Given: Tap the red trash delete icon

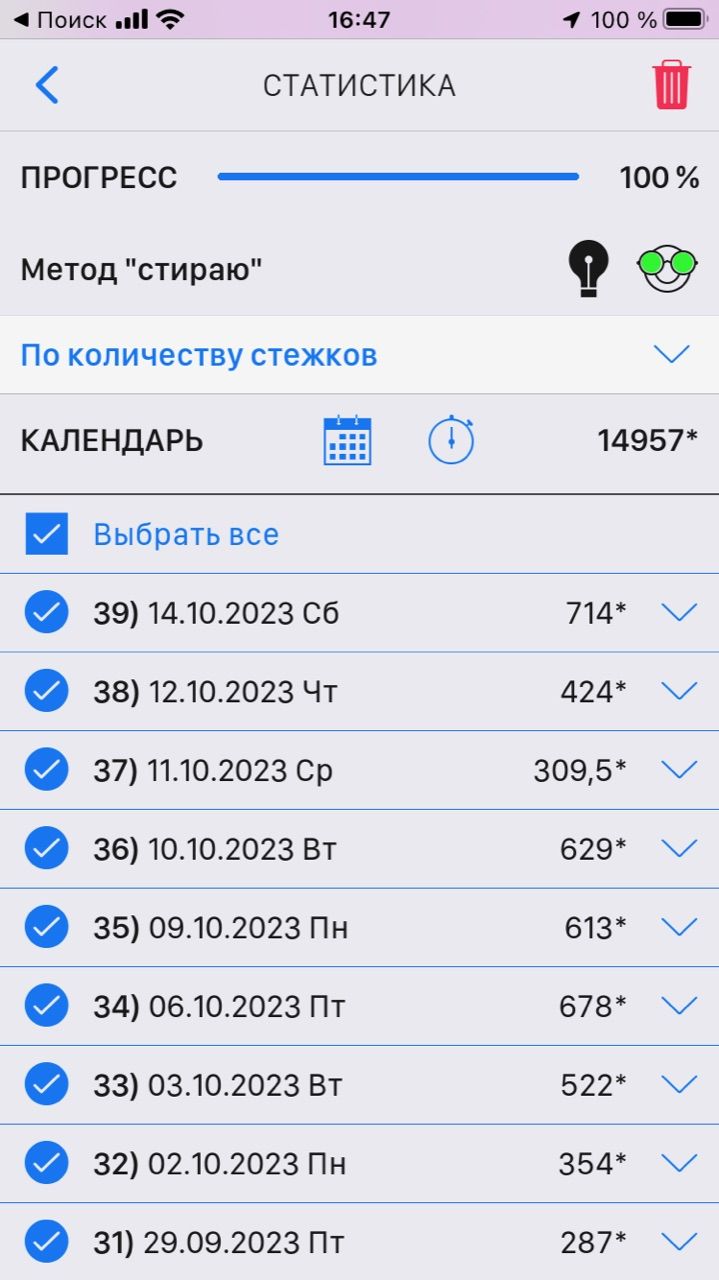Looking at the screenshot, I should 671,85.
